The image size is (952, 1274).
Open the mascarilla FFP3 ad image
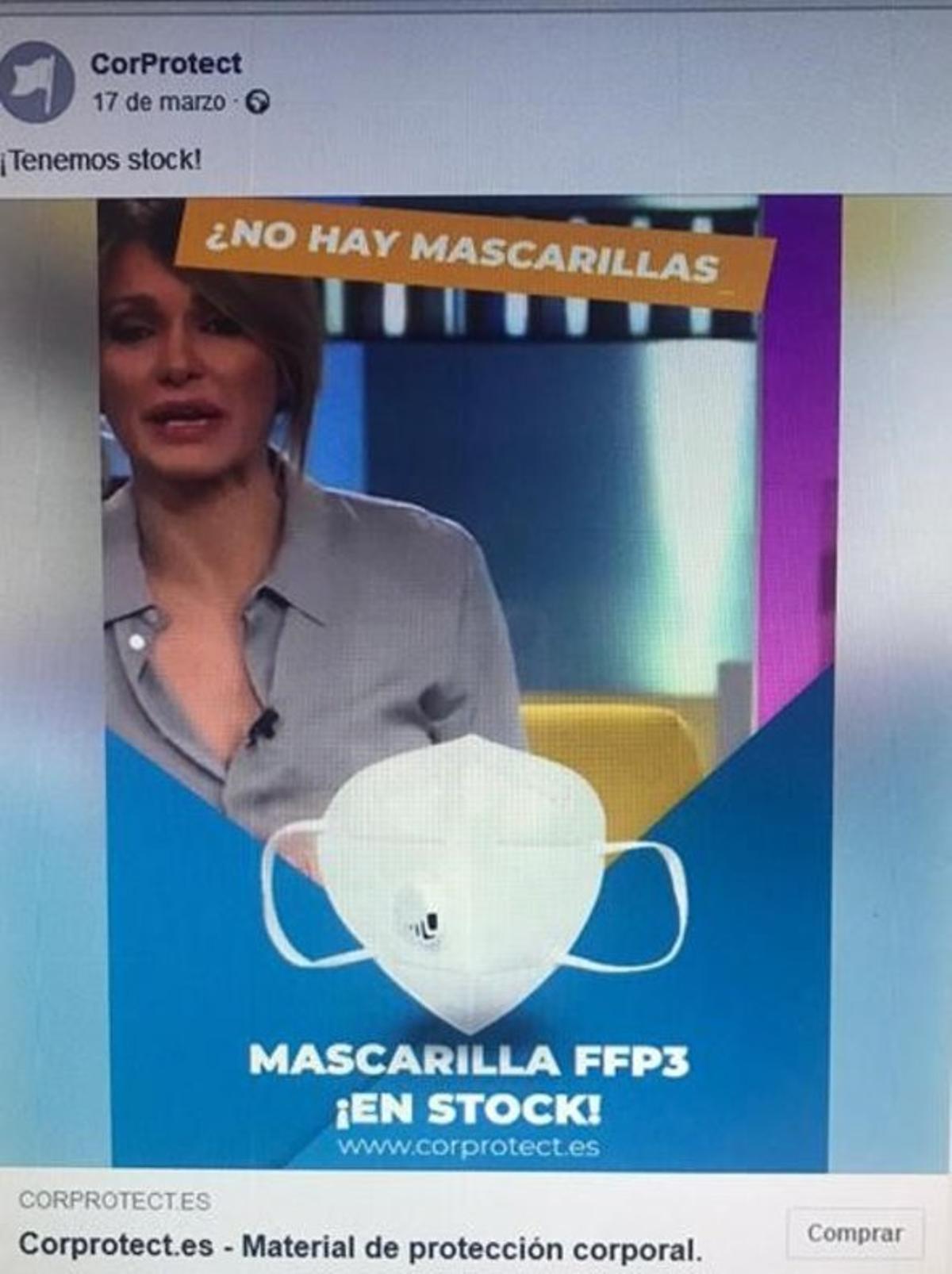[470, 682]
